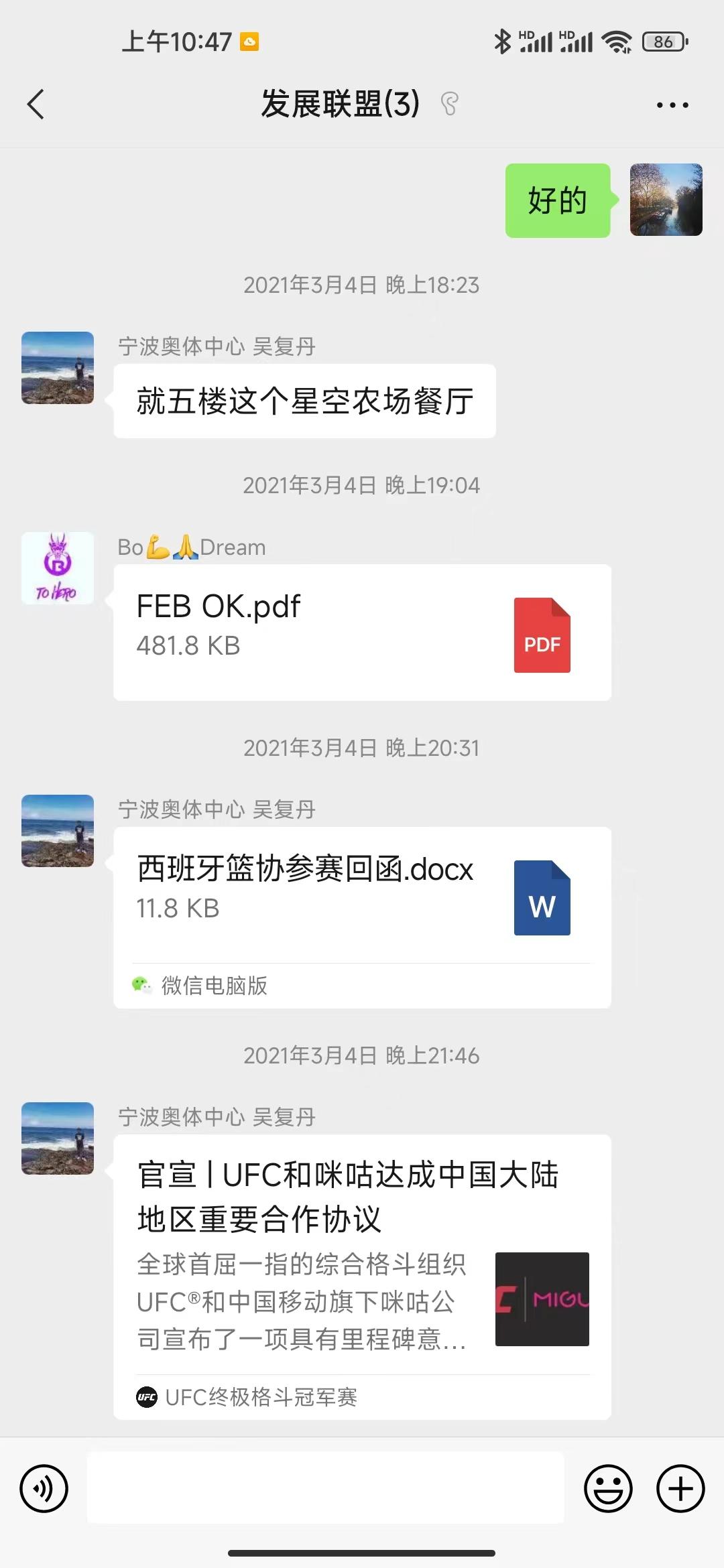Switch to voice message input
Screen dimensions: 724x1568
tap(44, 1489)
